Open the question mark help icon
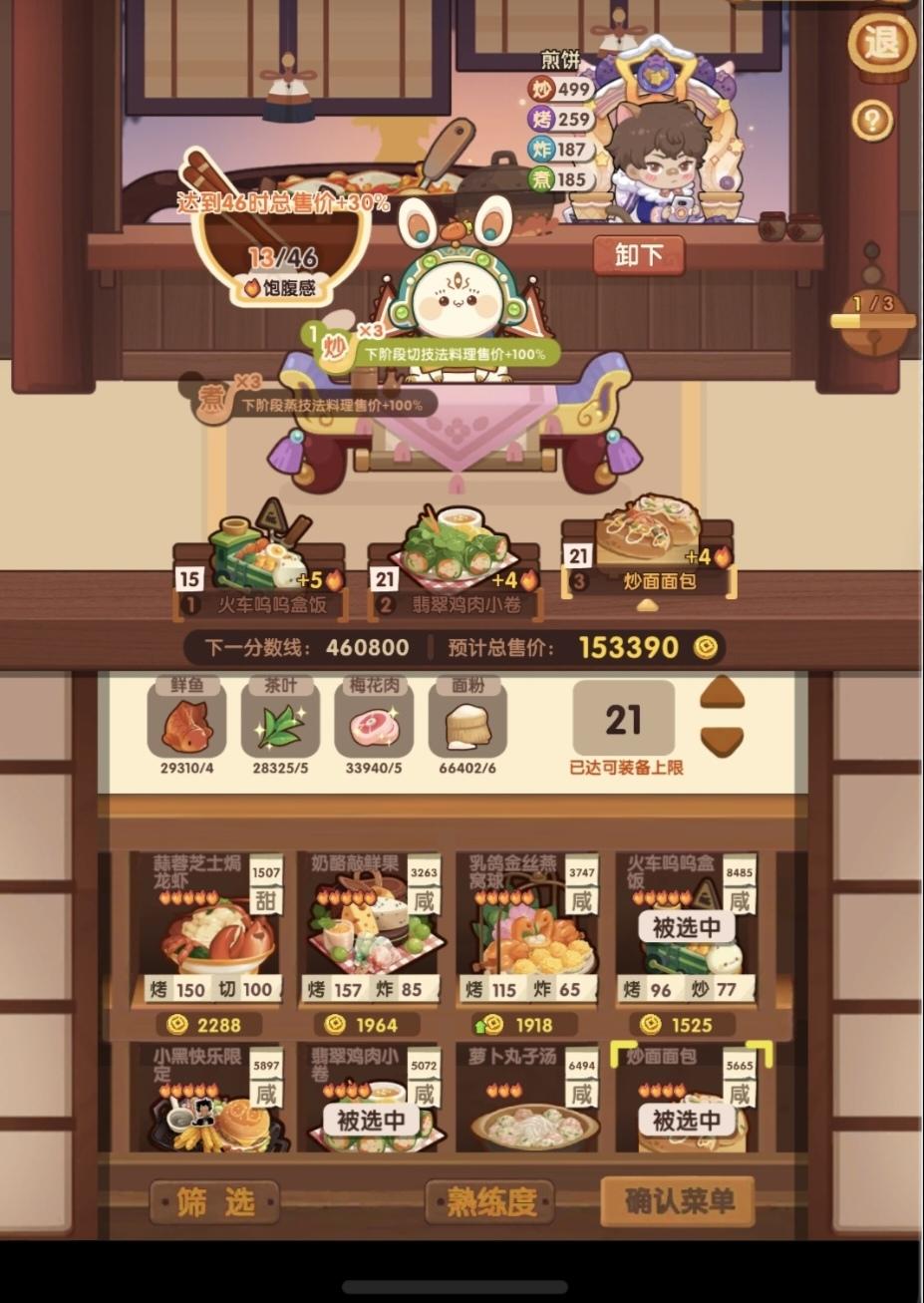The width and height of the screenshot is (924, 1303). (x=872, y=118)
